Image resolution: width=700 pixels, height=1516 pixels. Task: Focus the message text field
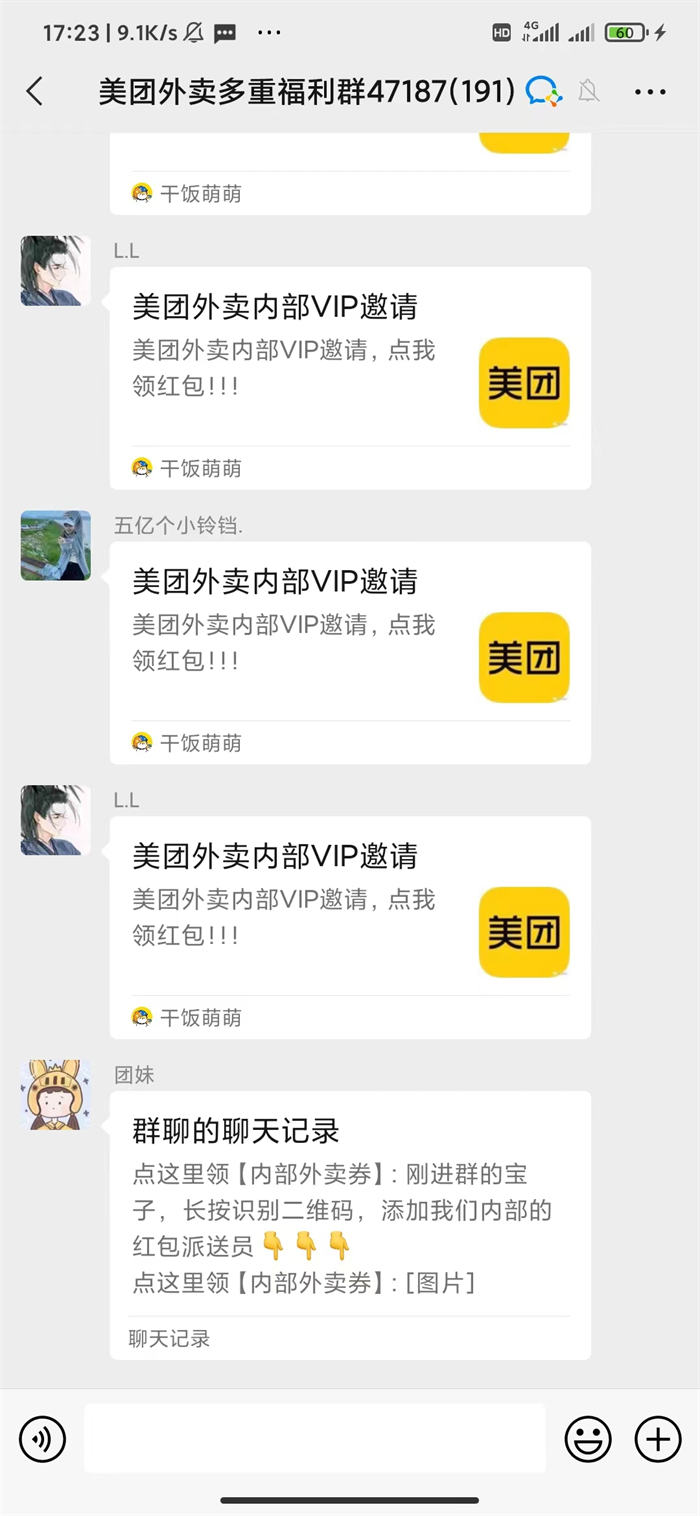(x=314, y=1438)
